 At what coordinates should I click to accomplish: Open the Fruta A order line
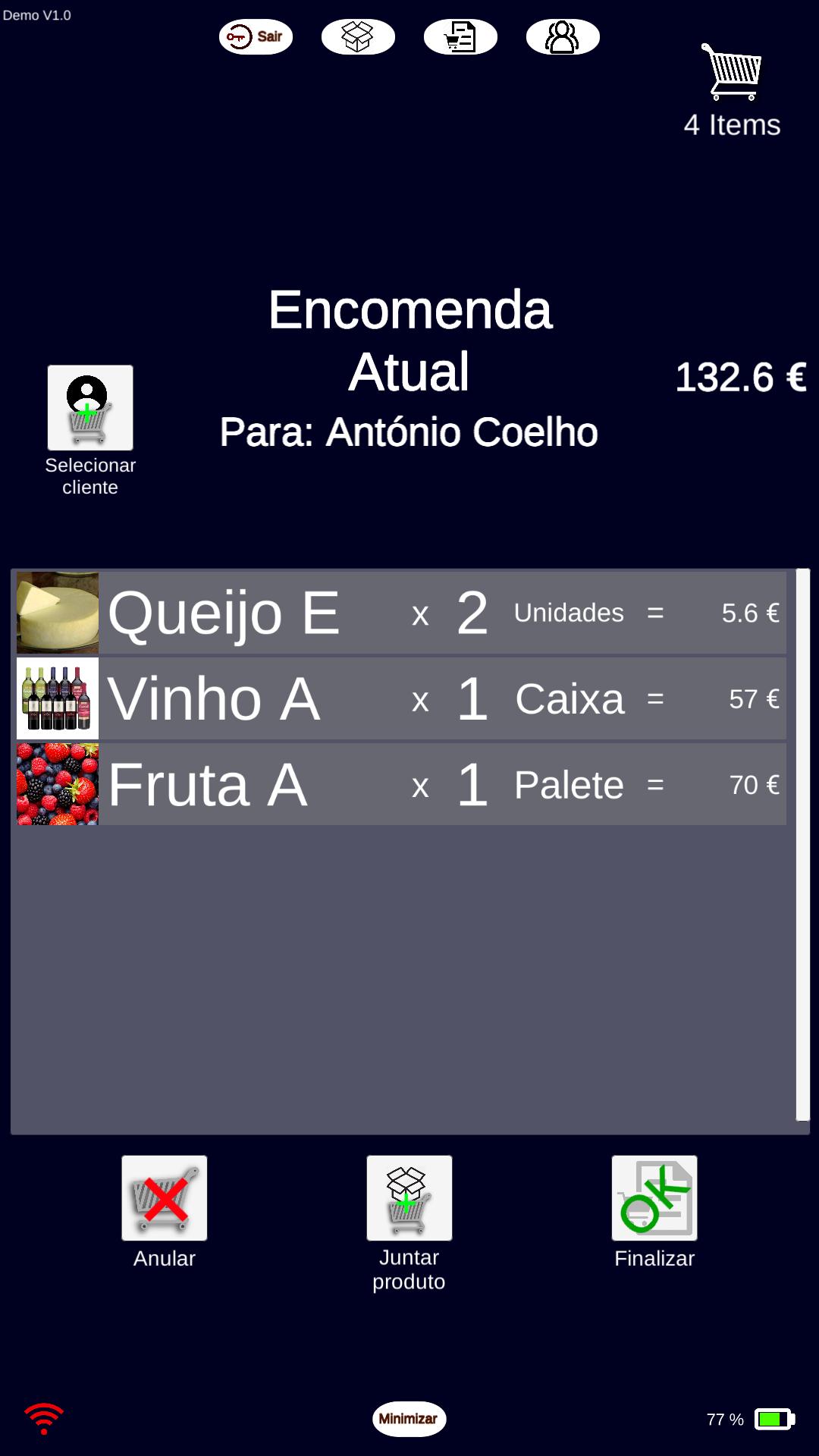click(x=401, y=784)
